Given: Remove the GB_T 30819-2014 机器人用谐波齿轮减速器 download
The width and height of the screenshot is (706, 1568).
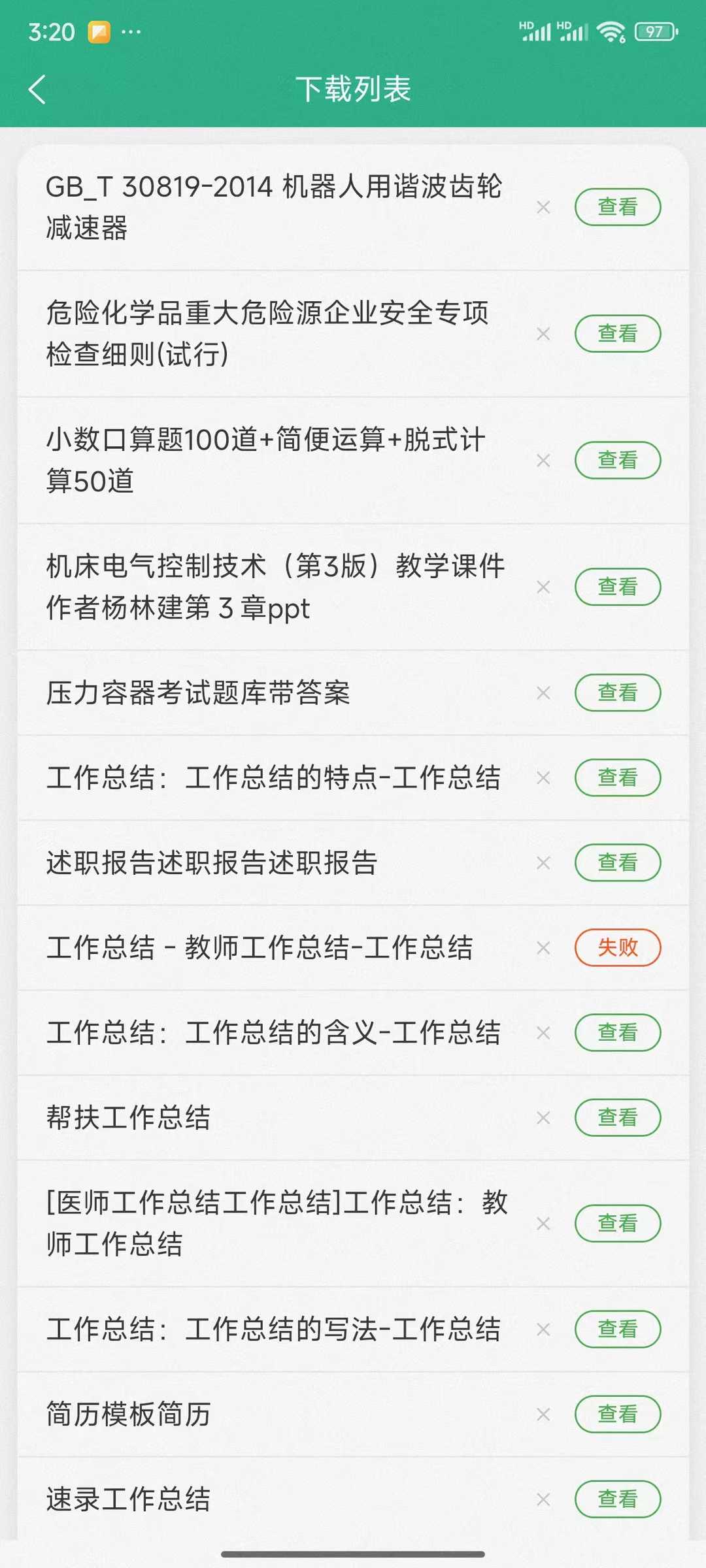Looking at the screenshot, I should [543, 206].
